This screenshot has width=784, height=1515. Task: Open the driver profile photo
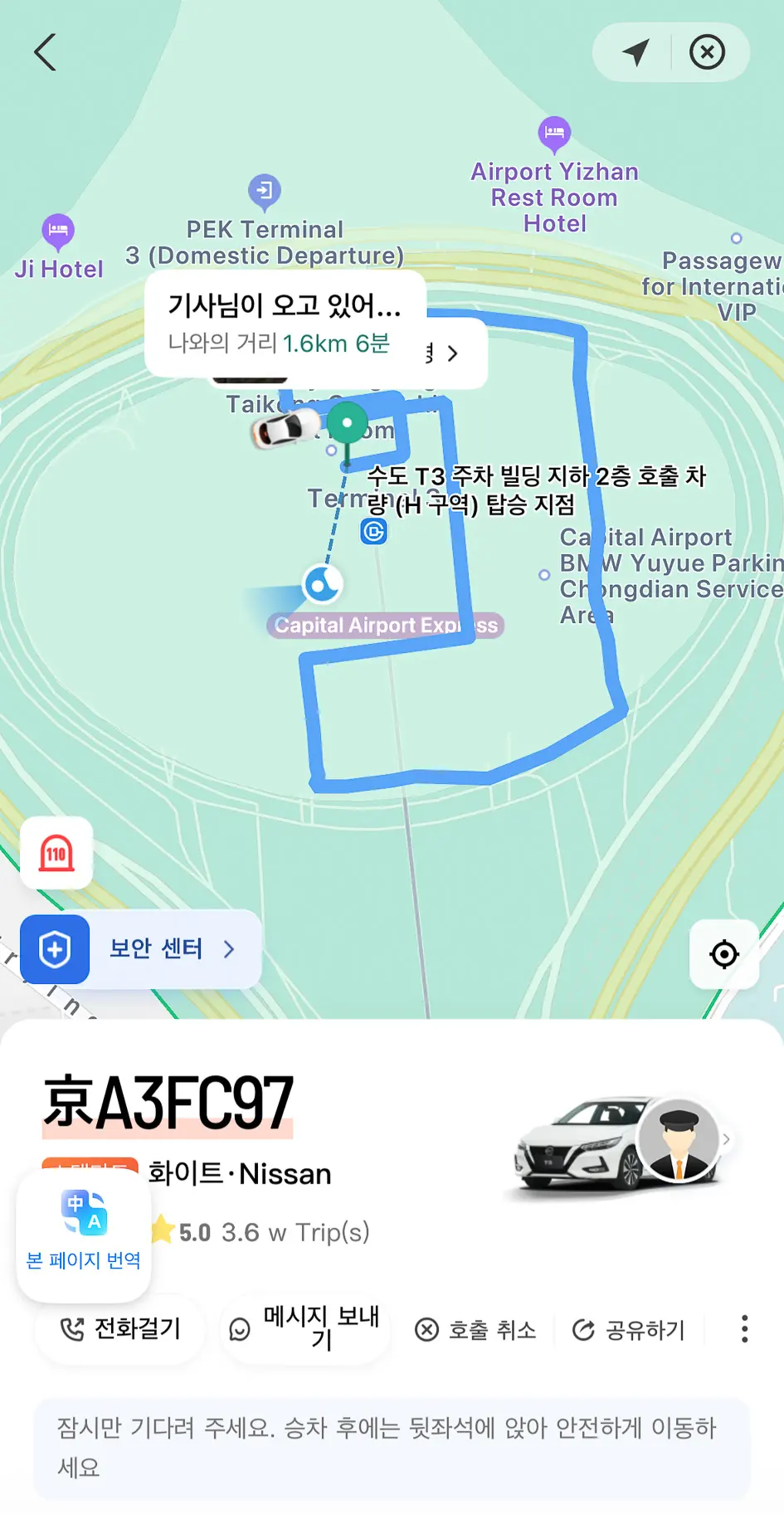pyautogui.click(x=679, y=1141)
